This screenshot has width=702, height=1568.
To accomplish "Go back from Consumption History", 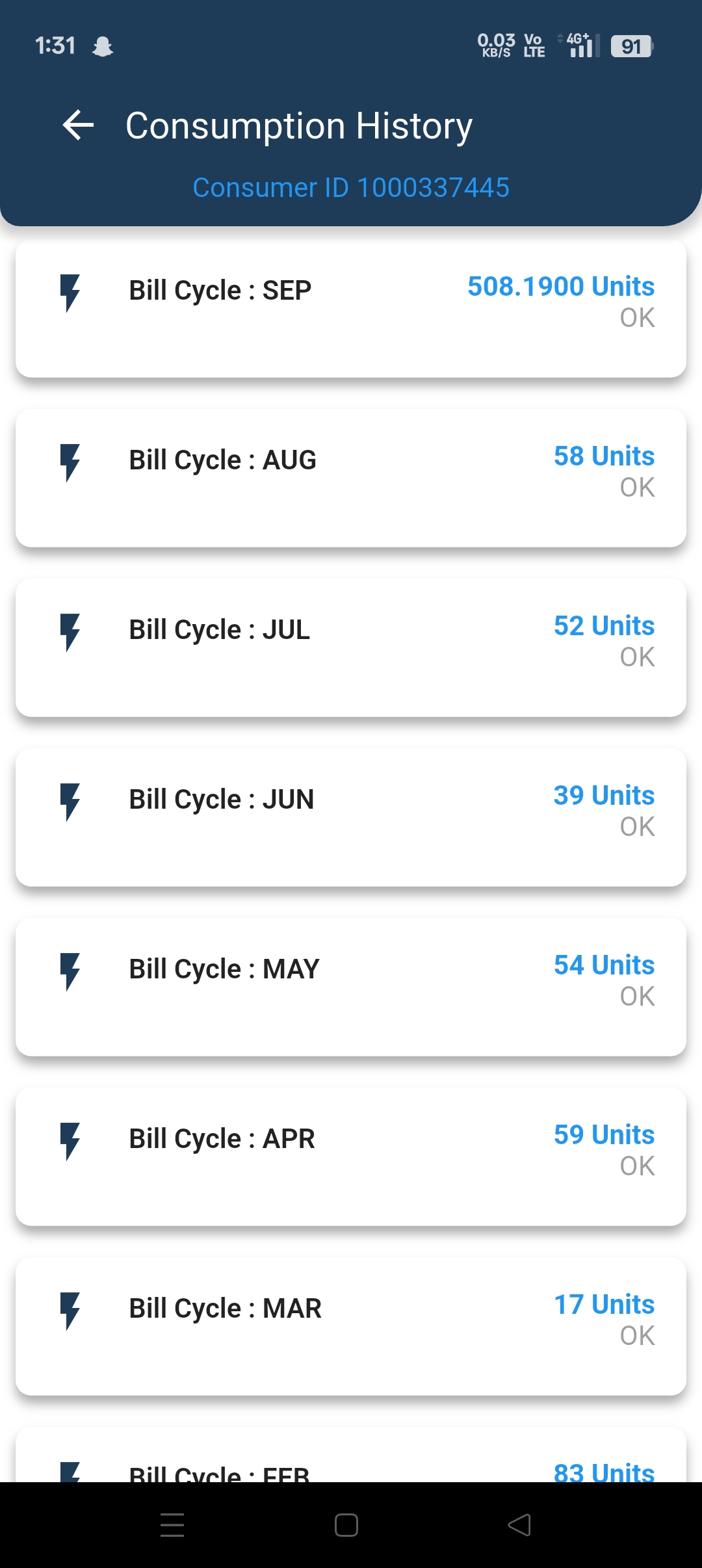I will pyautogui.click(x=79, y=125).
